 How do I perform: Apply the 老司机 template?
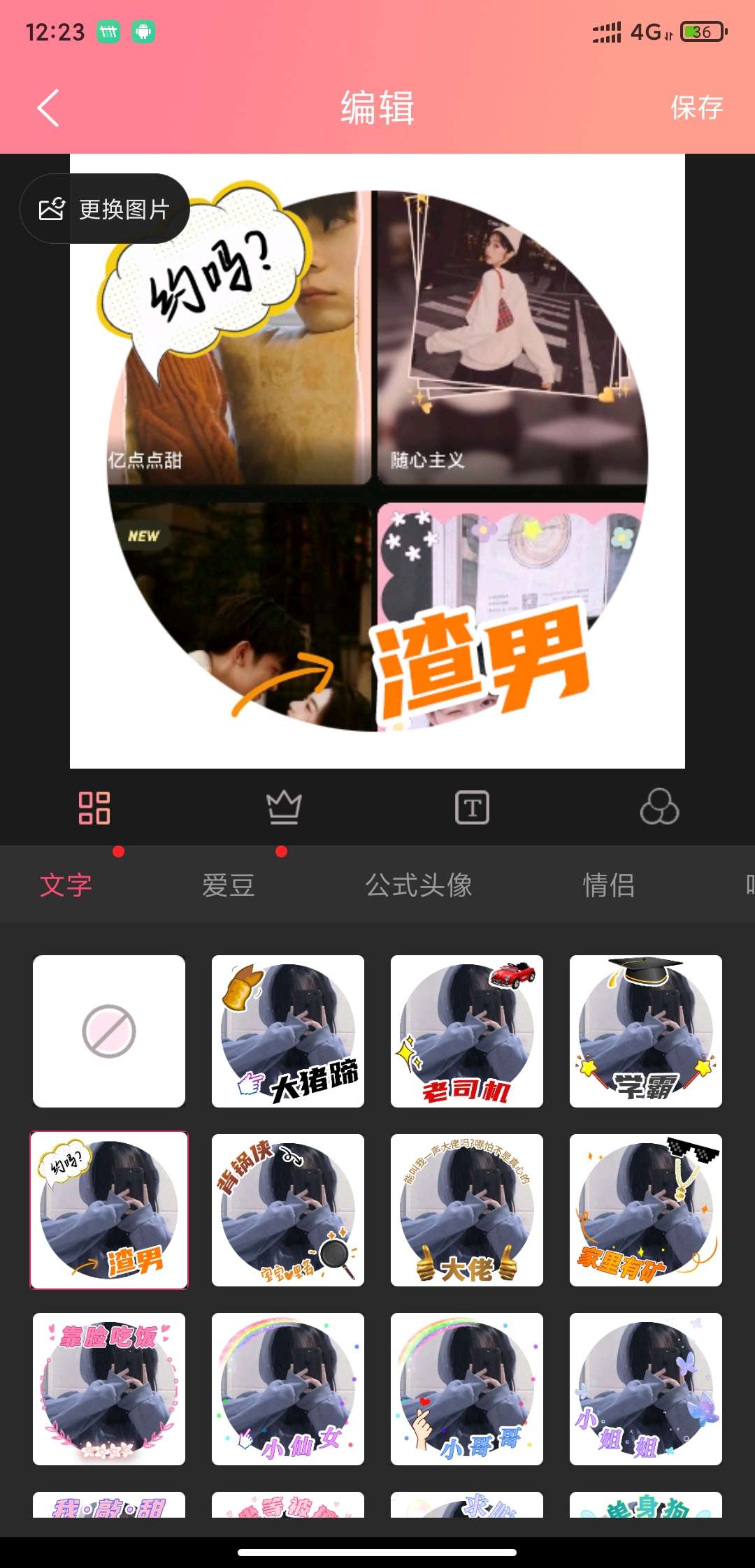pyautogui.click(x=467, y=1031)
